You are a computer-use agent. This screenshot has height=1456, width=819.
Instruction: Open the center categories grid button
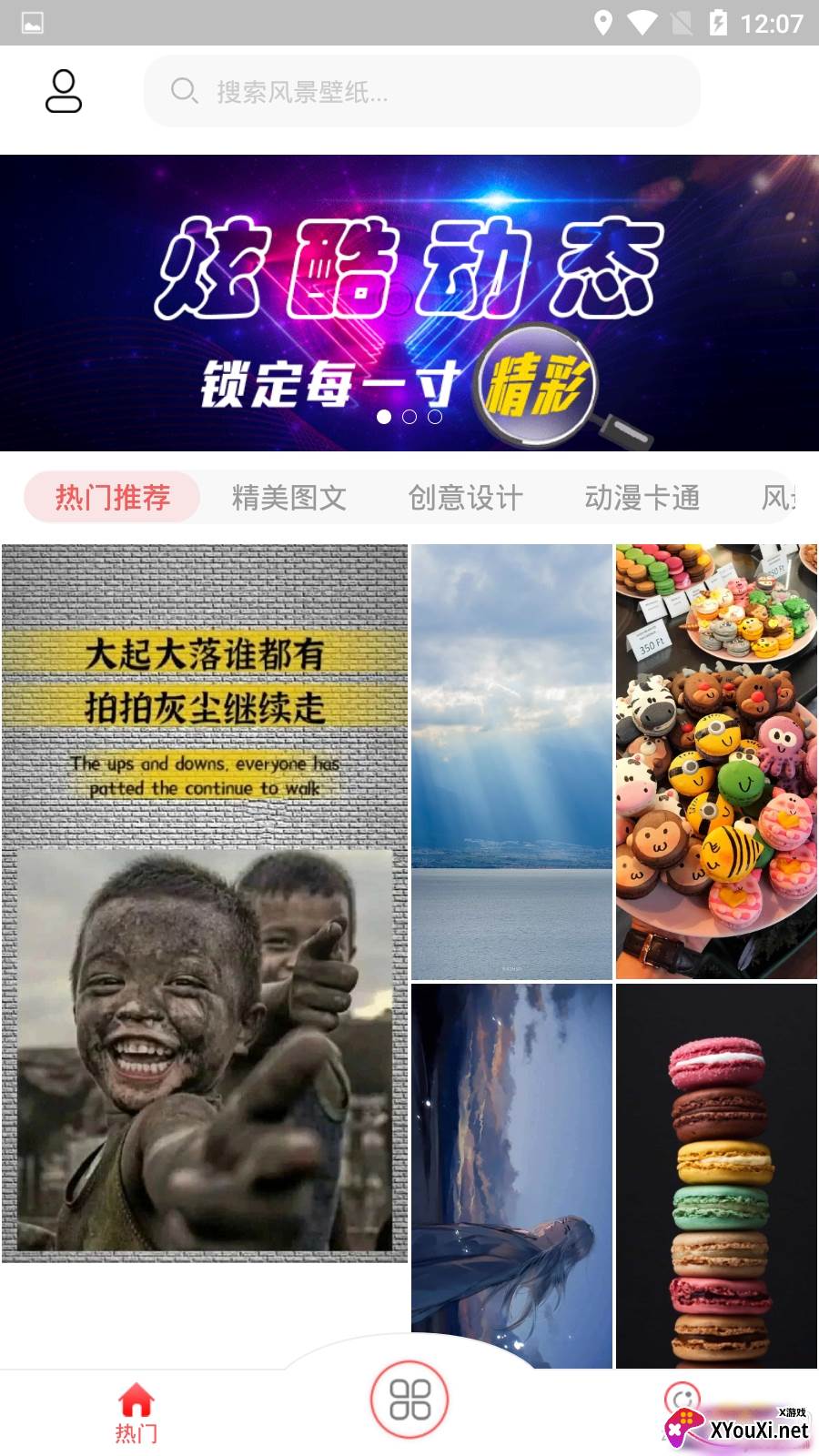409,1400
